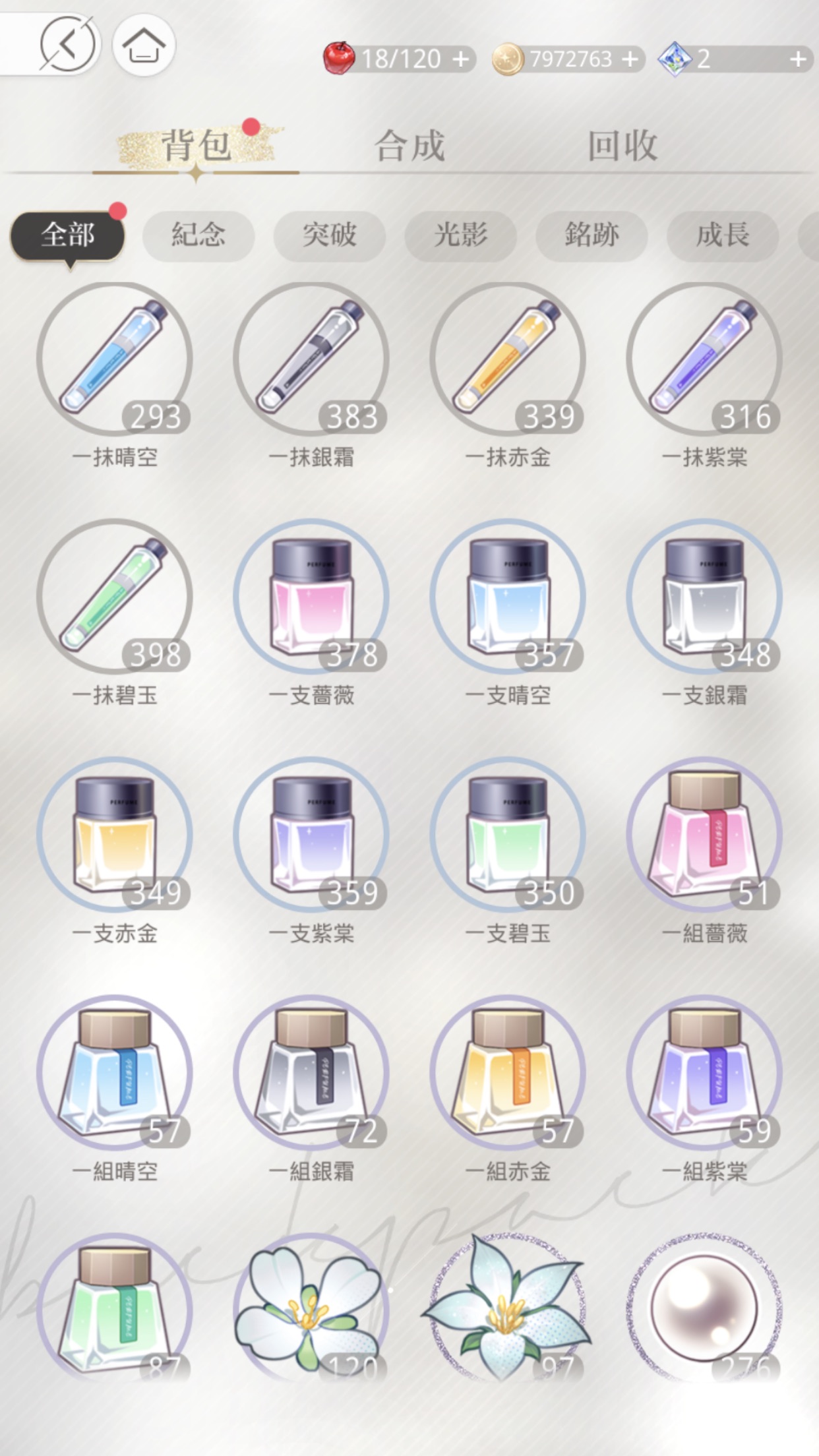Select the 一支薔薇 perfume bottle
Image resolution: width=819 pixels, height=1456 pixels.
click(x=311, y=597)
